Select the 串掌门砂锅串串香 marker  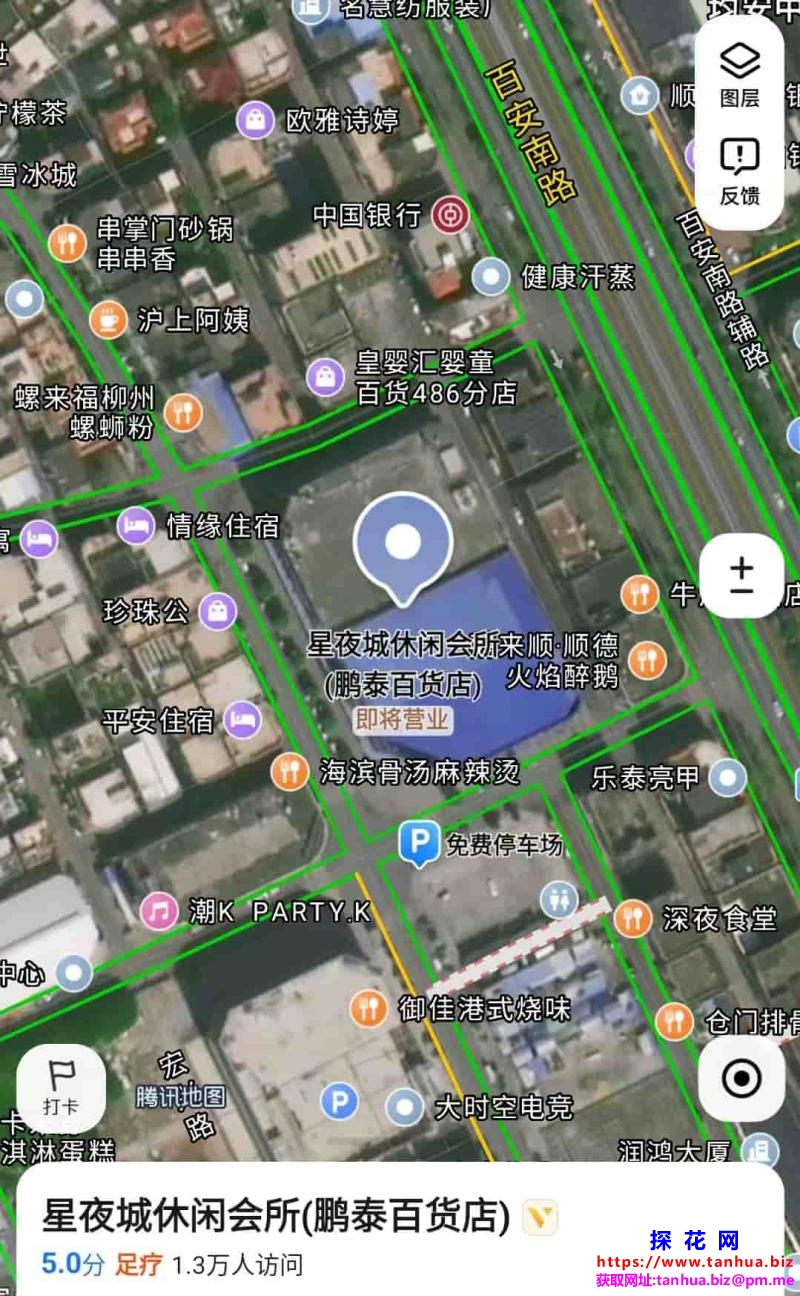pos(67,243)
